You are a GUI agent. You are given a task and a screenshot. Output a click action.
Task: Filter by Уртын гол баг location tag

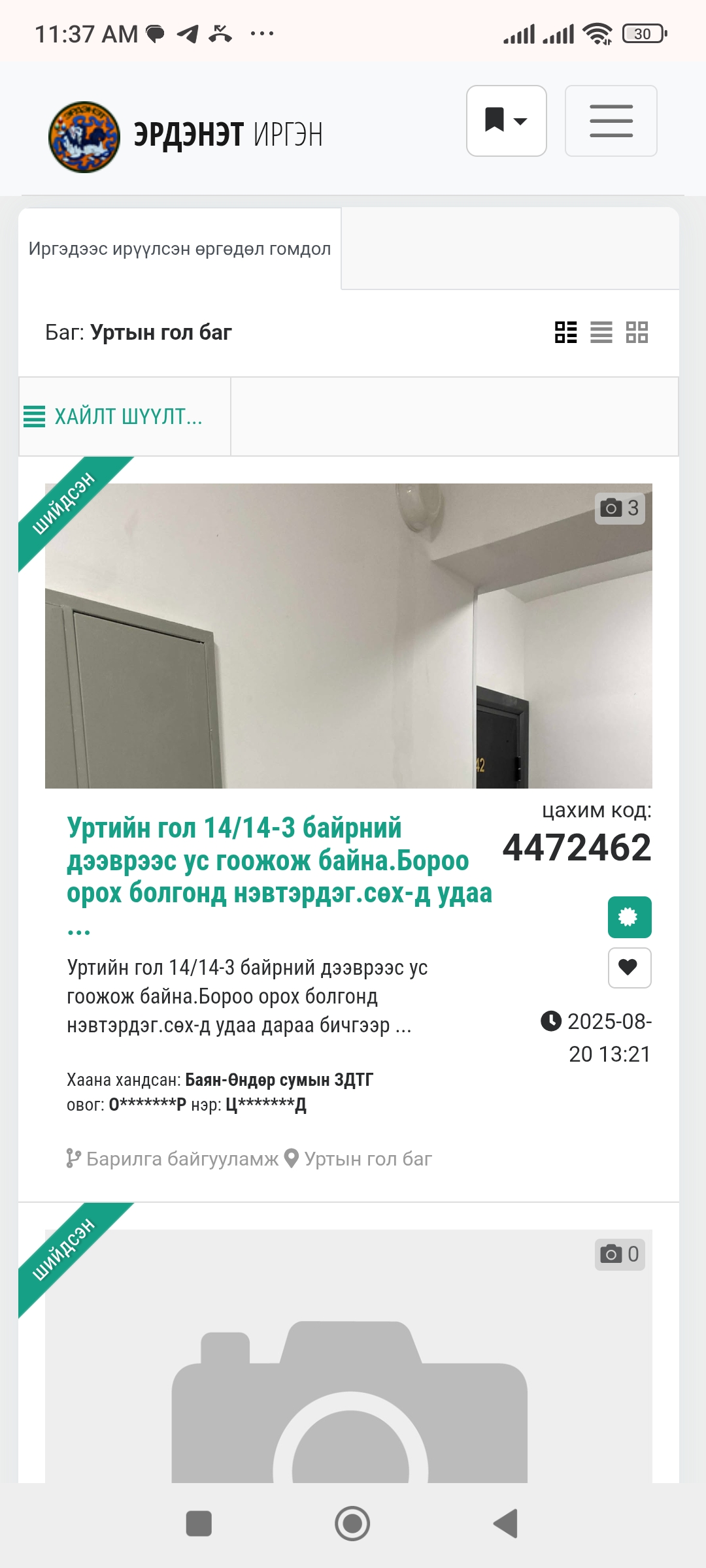pos(368,1158)
